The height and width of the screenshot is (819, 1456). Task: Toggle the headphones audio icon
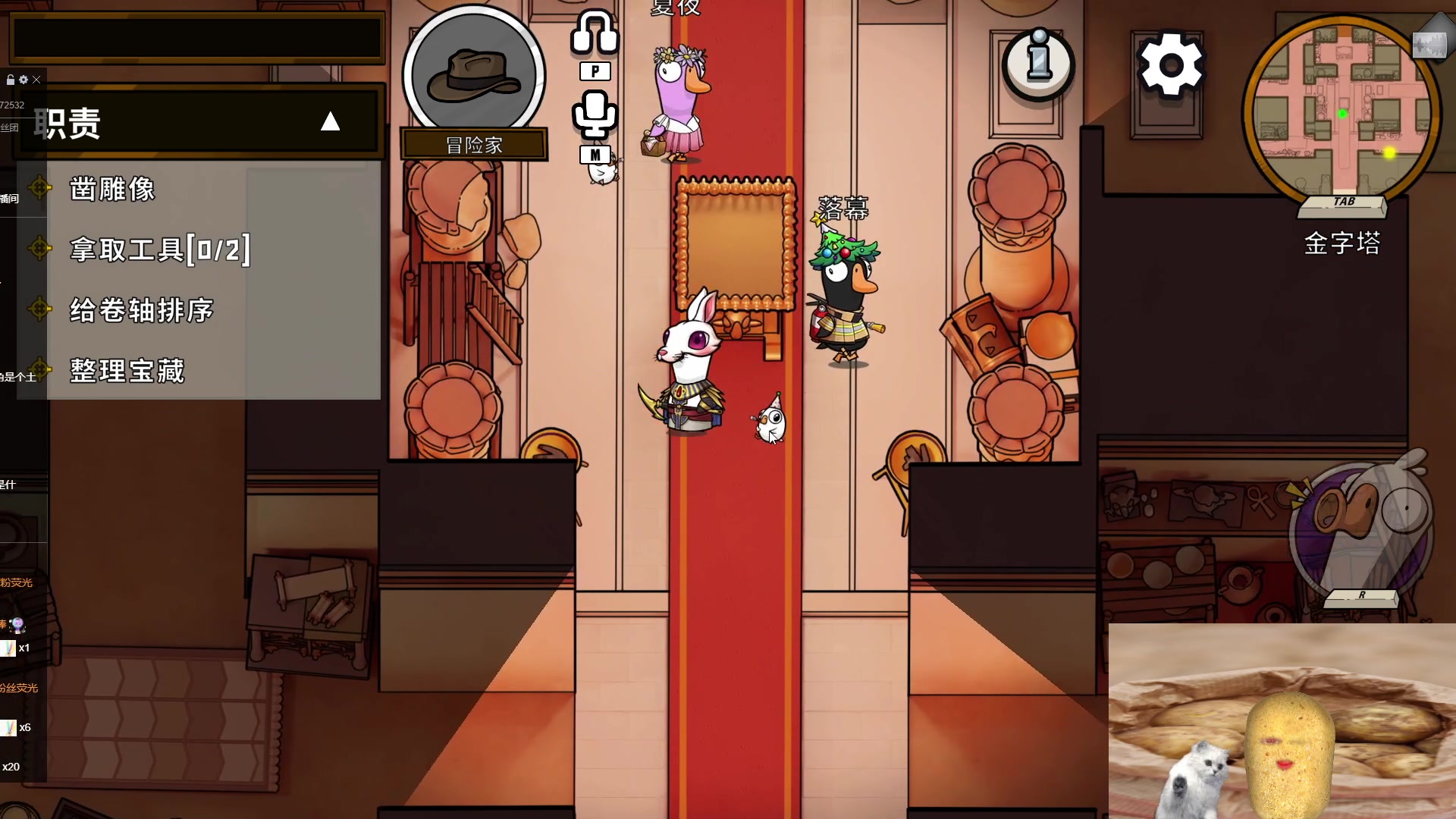click(x=595, y=33)
